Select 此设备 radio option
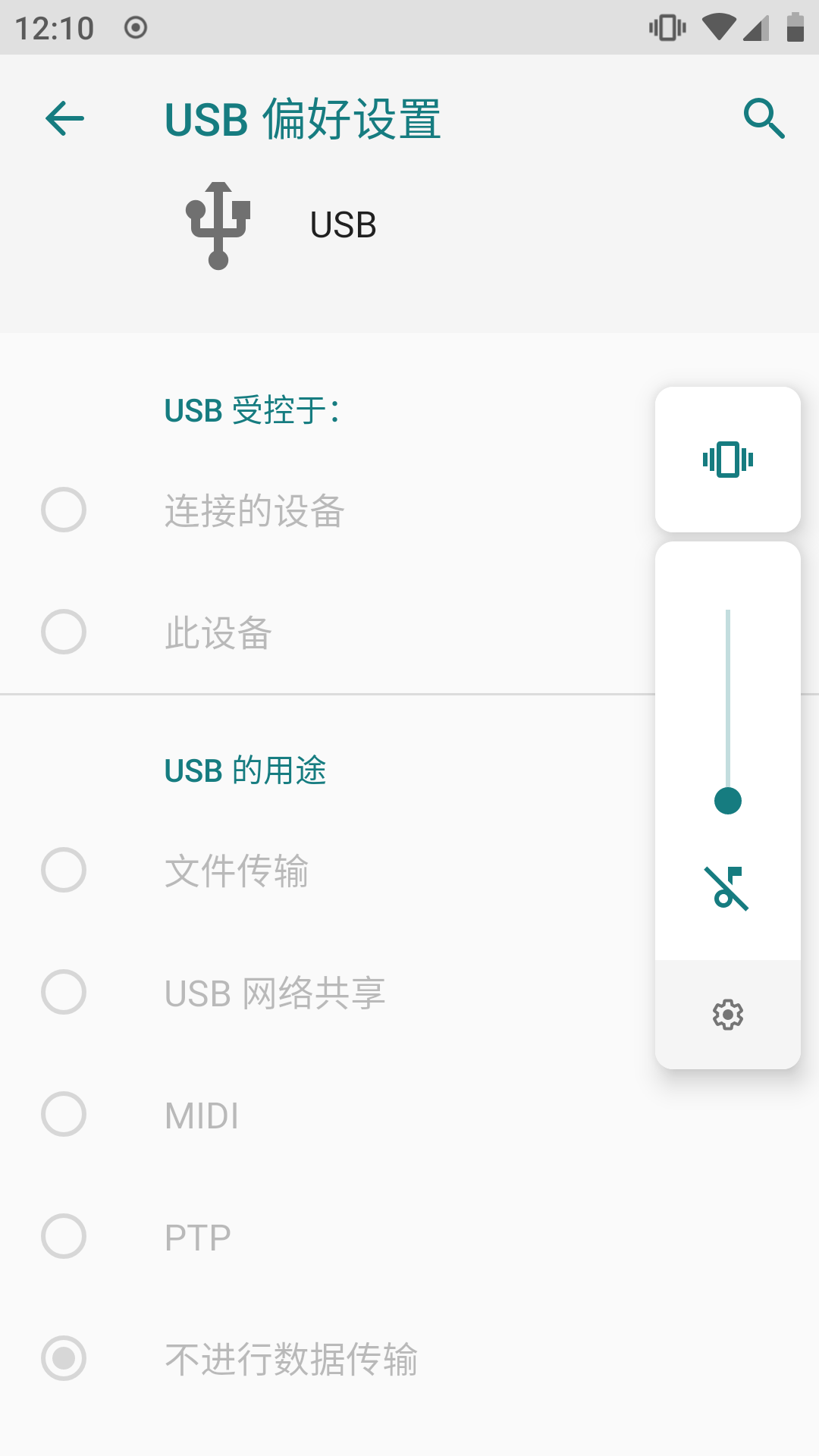Screen dimensions: 819x1456 point(64,632)
